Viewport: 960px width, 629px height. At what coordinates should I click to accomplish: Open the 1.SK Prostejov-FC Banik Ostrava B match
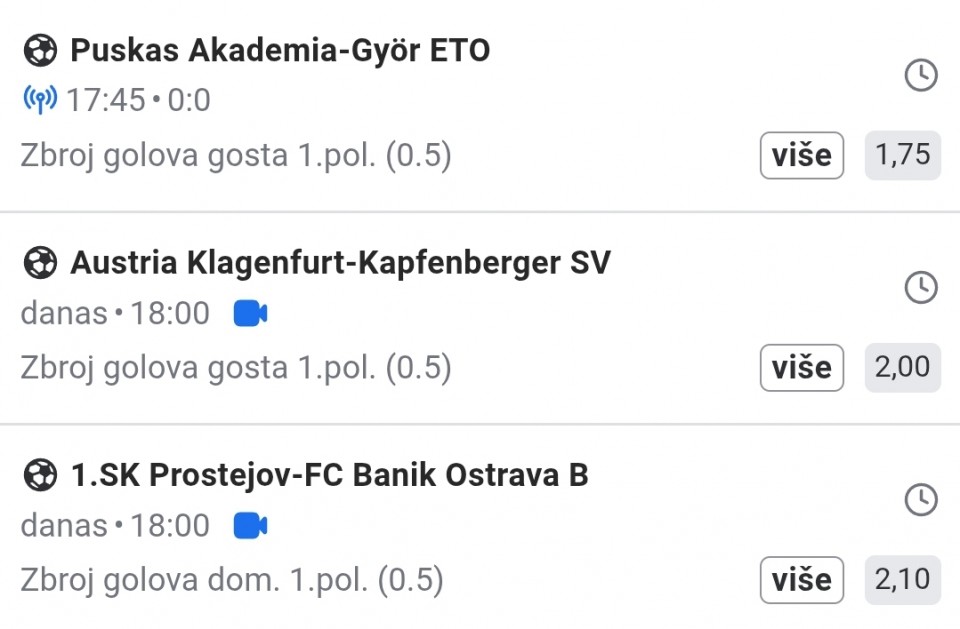(x=330, y=475)
